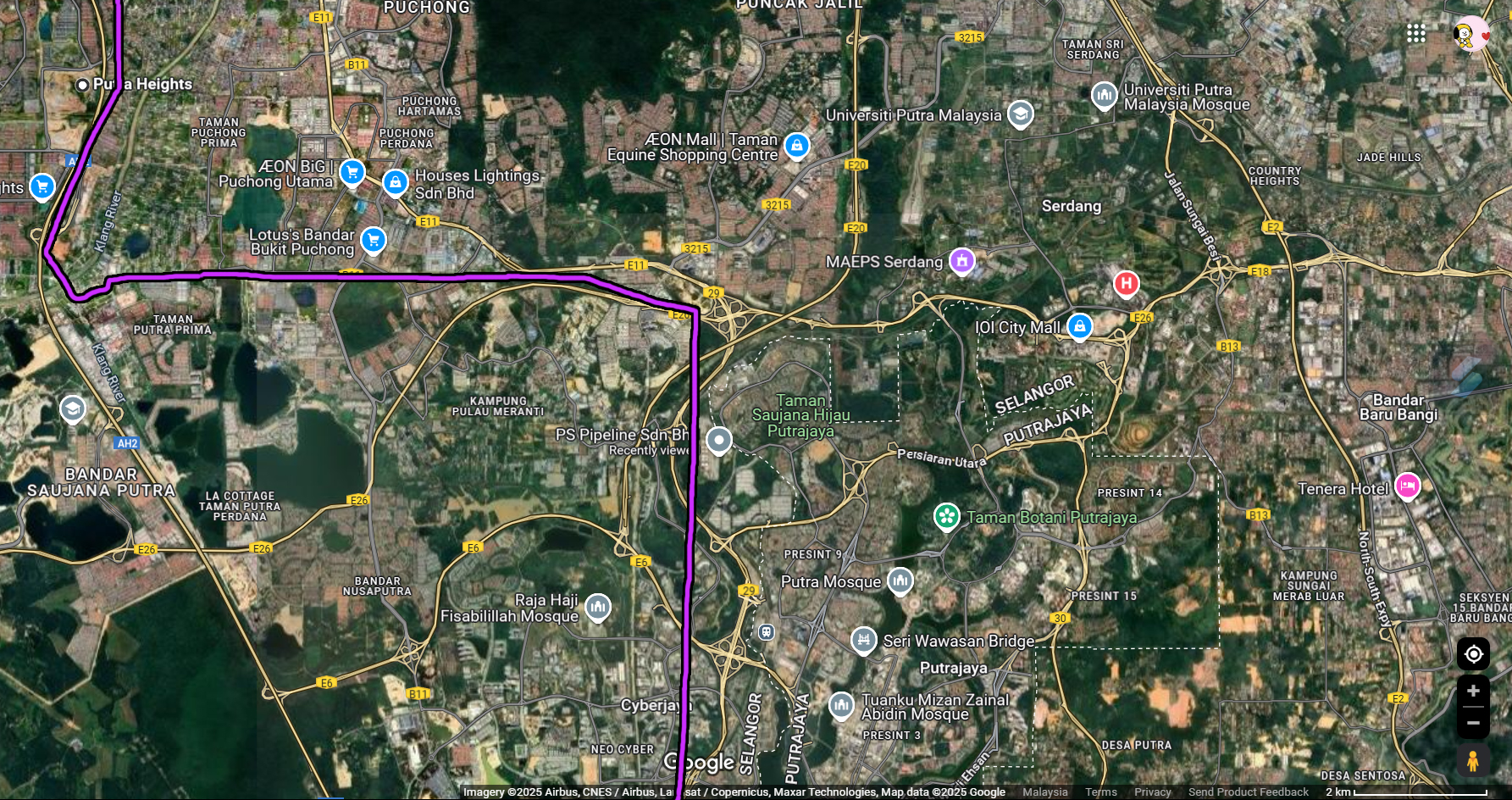Image resolution: width=1512 pixels, height=800 pixels.
Task: Open the Terms link
Action: 1100,792
